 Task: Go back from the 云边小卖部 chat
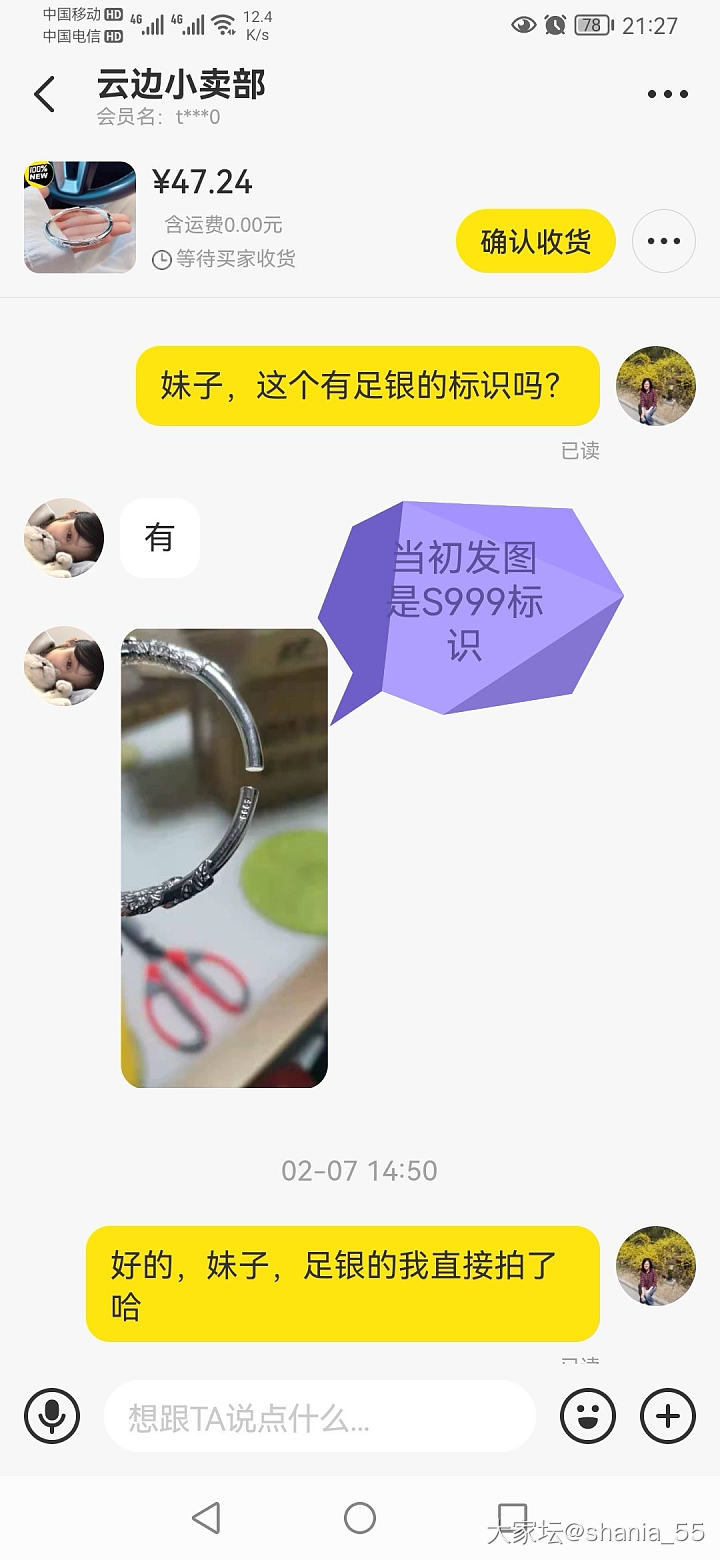click(45, 95)
